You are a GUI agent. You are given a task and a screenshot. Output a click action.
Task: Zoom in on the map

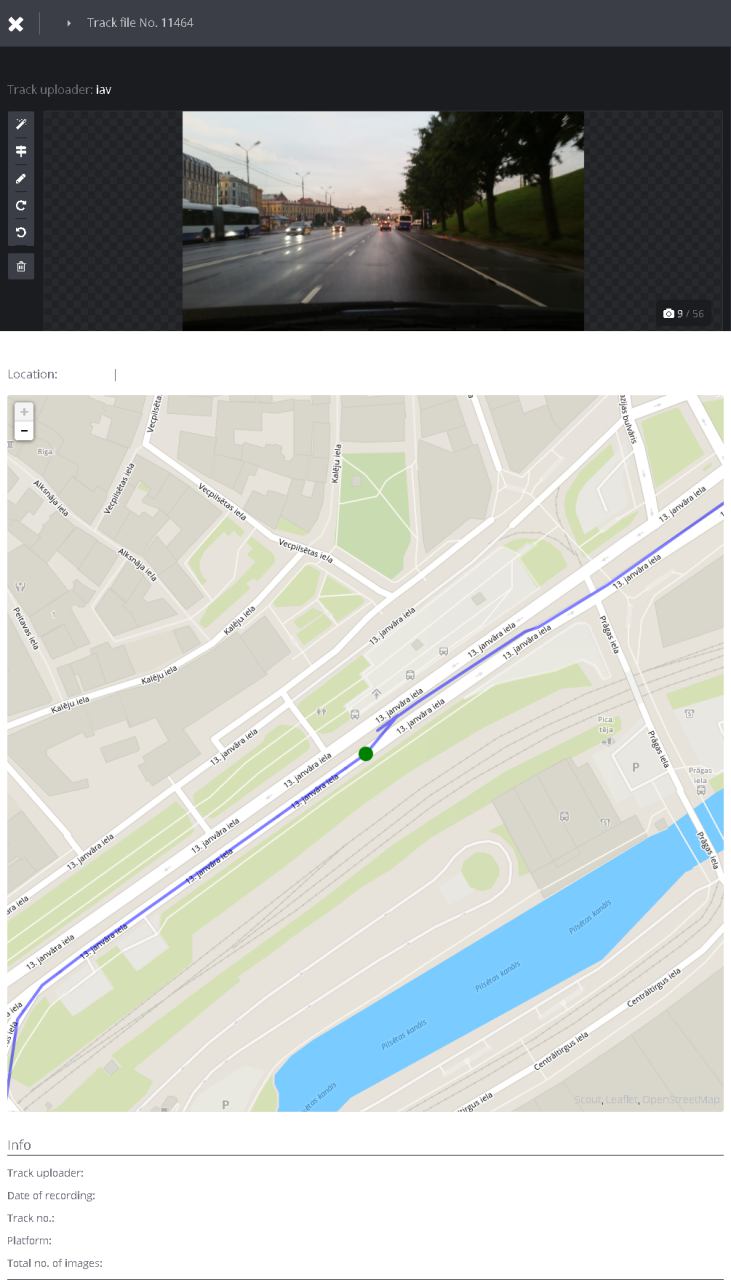click(x=24, y=412)
